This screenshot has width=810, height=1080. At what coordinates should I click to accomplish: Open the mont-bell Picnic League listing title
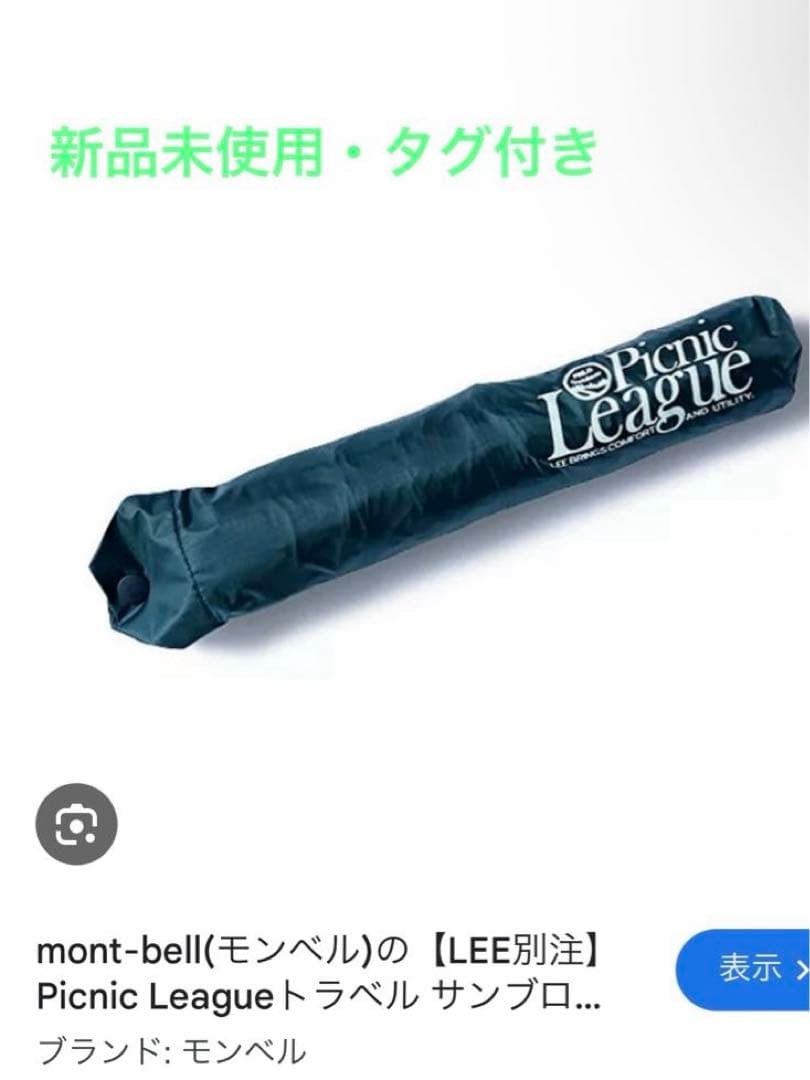(x=320, y=969)
